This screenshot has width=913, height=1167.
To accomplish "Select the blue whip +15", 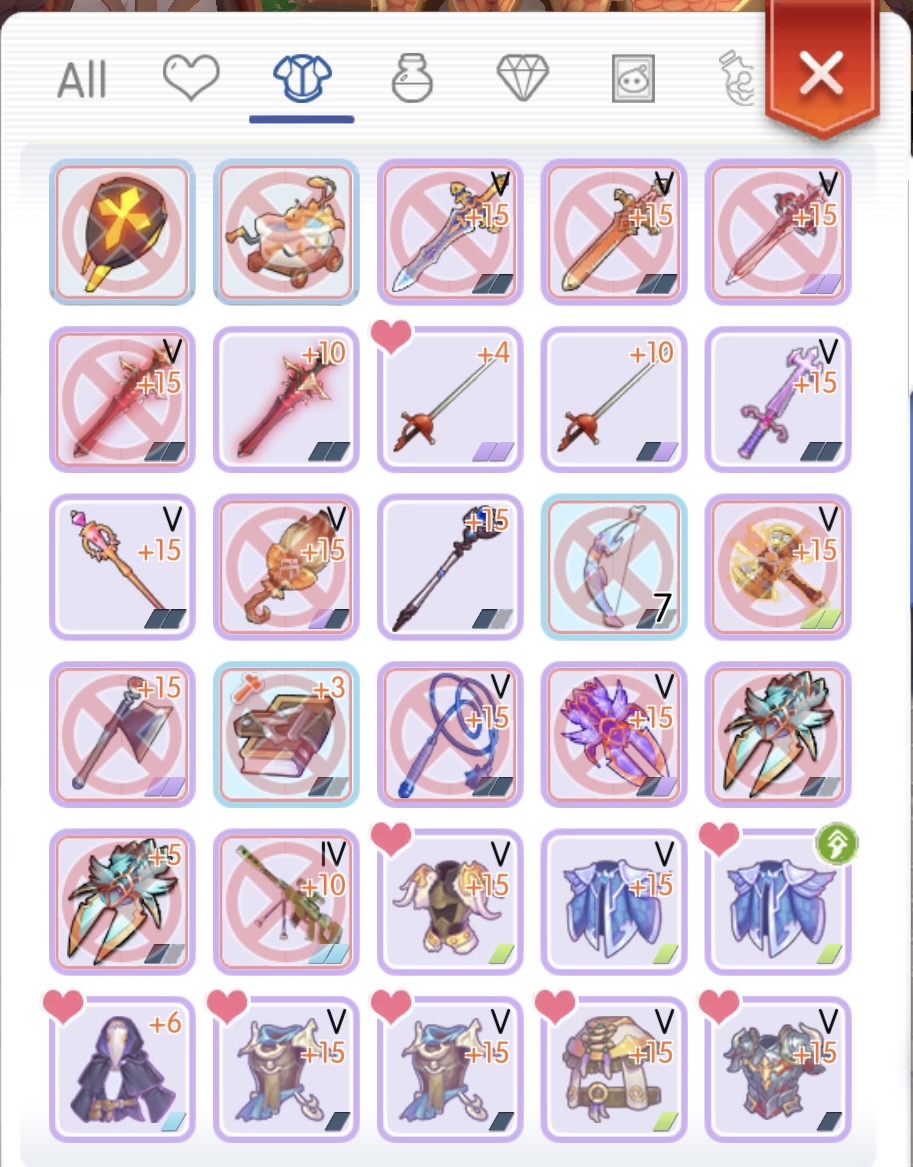I will pos(450,734).
